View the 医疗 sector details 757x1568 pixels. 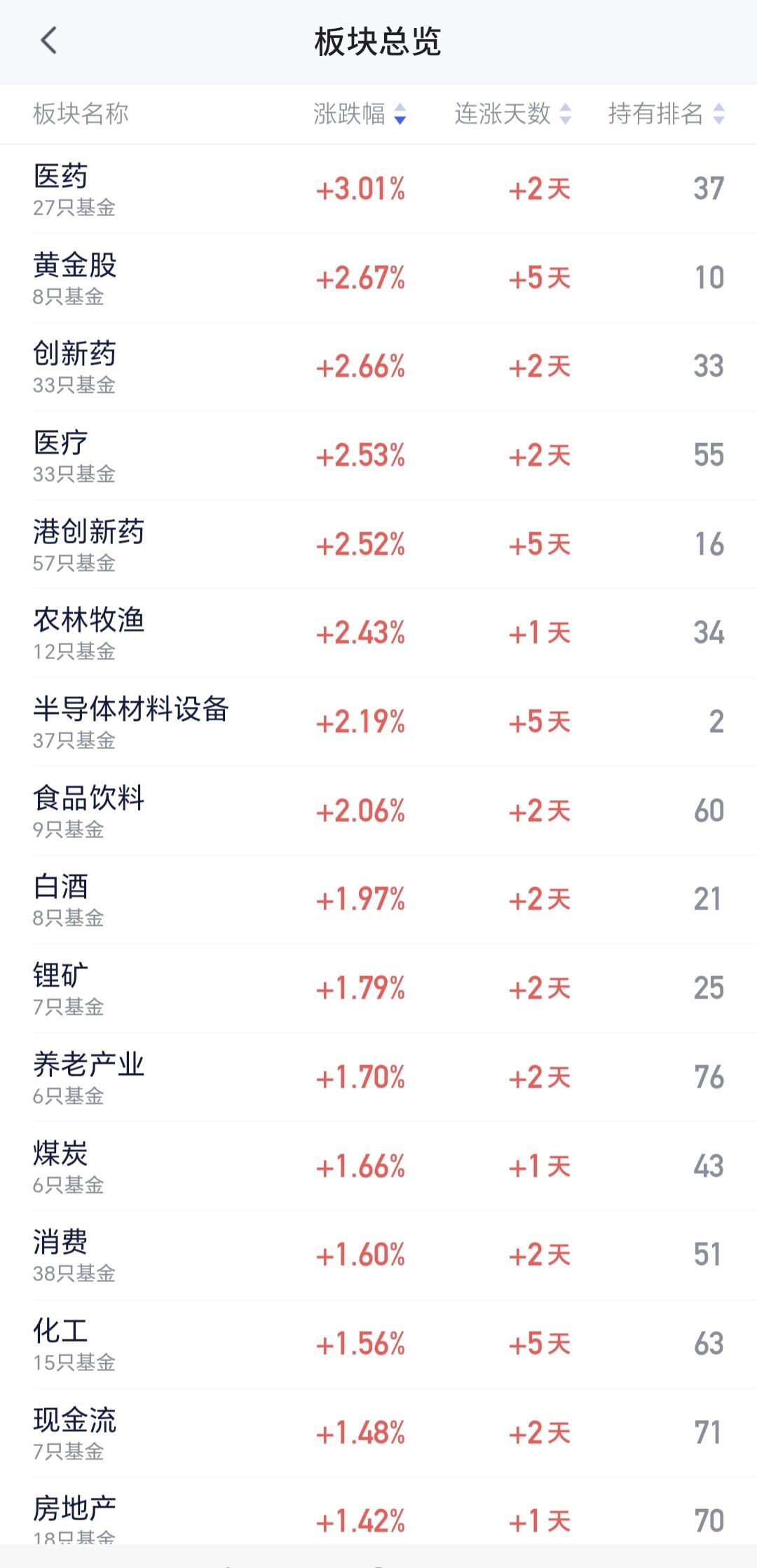point(378,456)
